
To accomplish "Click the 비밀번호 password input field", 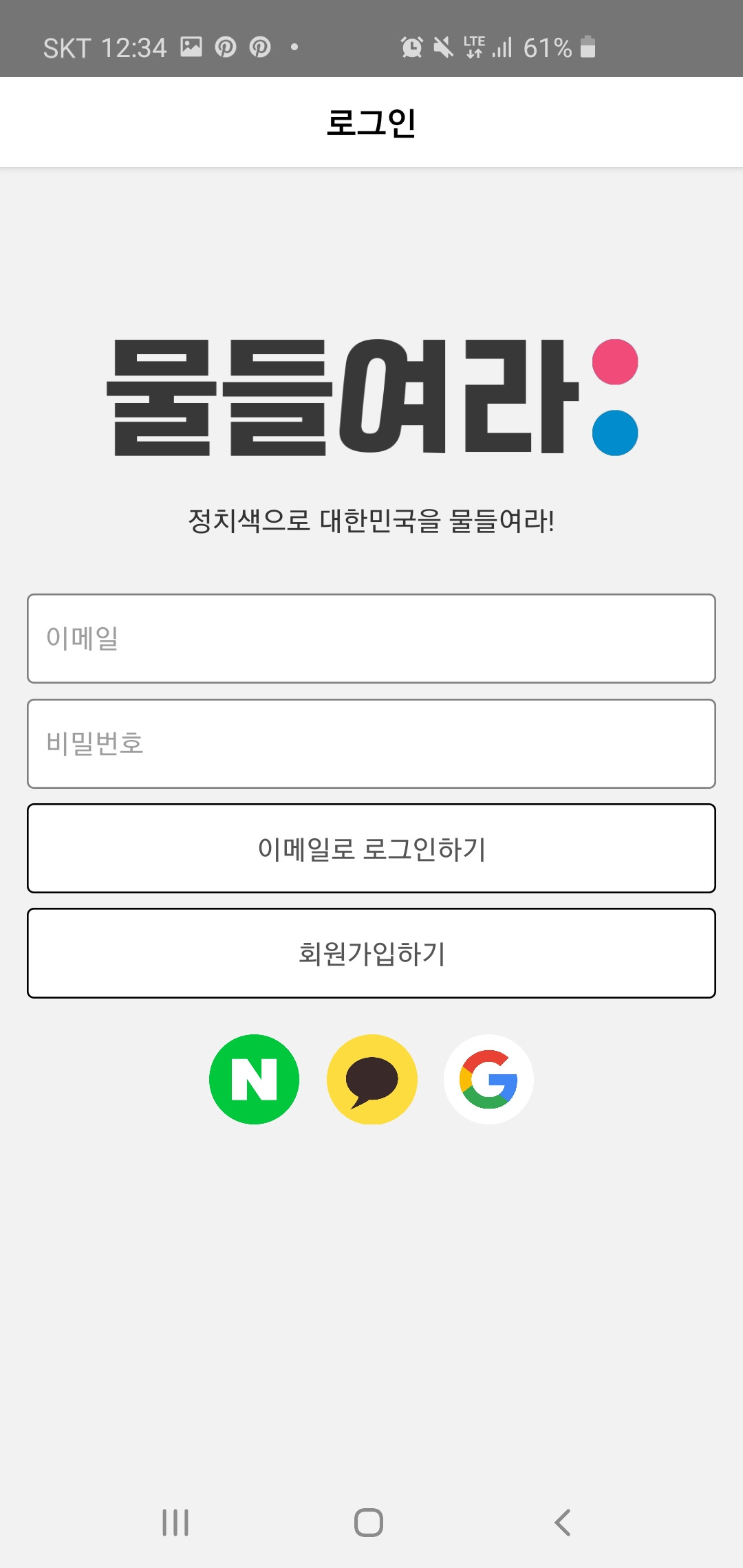I will tap(371, 743).
